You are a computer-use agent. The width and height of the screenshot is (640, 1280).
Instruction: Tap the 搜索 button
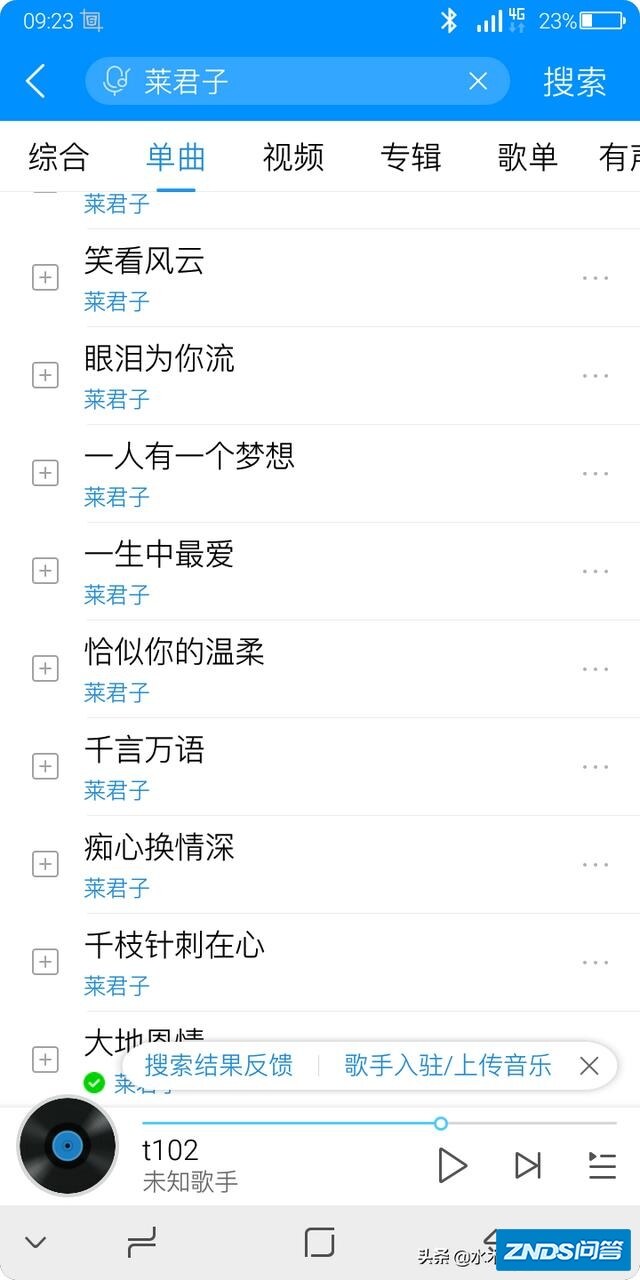click(x=574, y=81)
